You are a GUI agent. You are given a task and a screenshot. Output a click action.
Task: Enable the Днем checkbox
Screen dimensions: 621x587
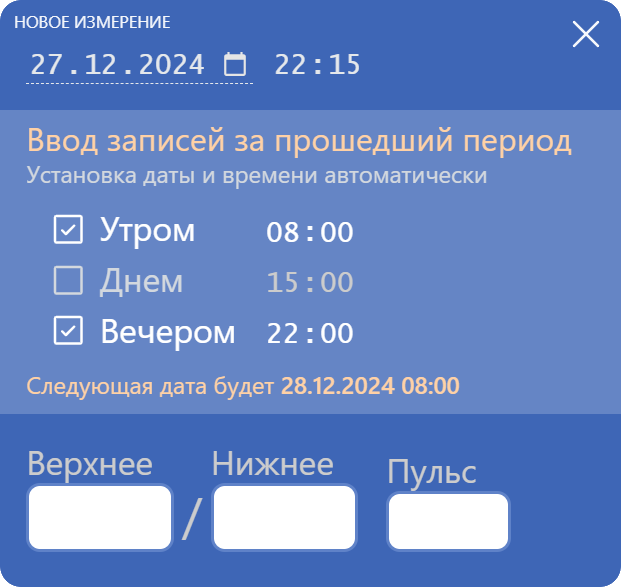click(68, 282)
